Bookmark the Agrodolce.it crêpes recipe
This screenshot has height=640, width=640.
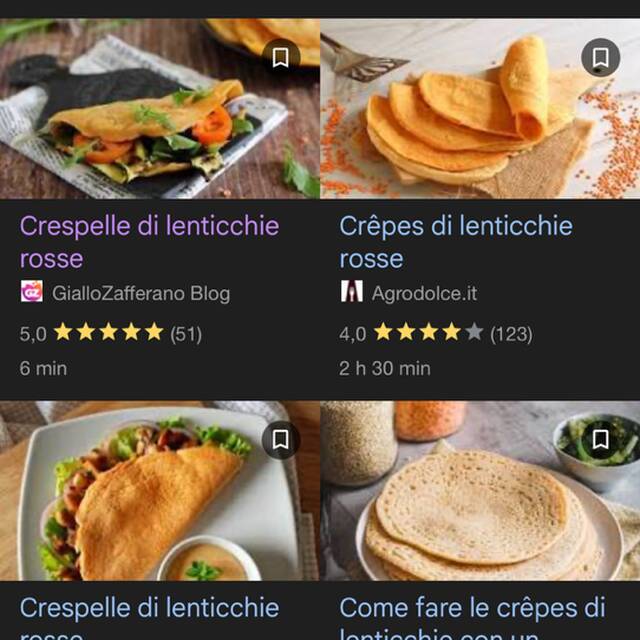600,58
